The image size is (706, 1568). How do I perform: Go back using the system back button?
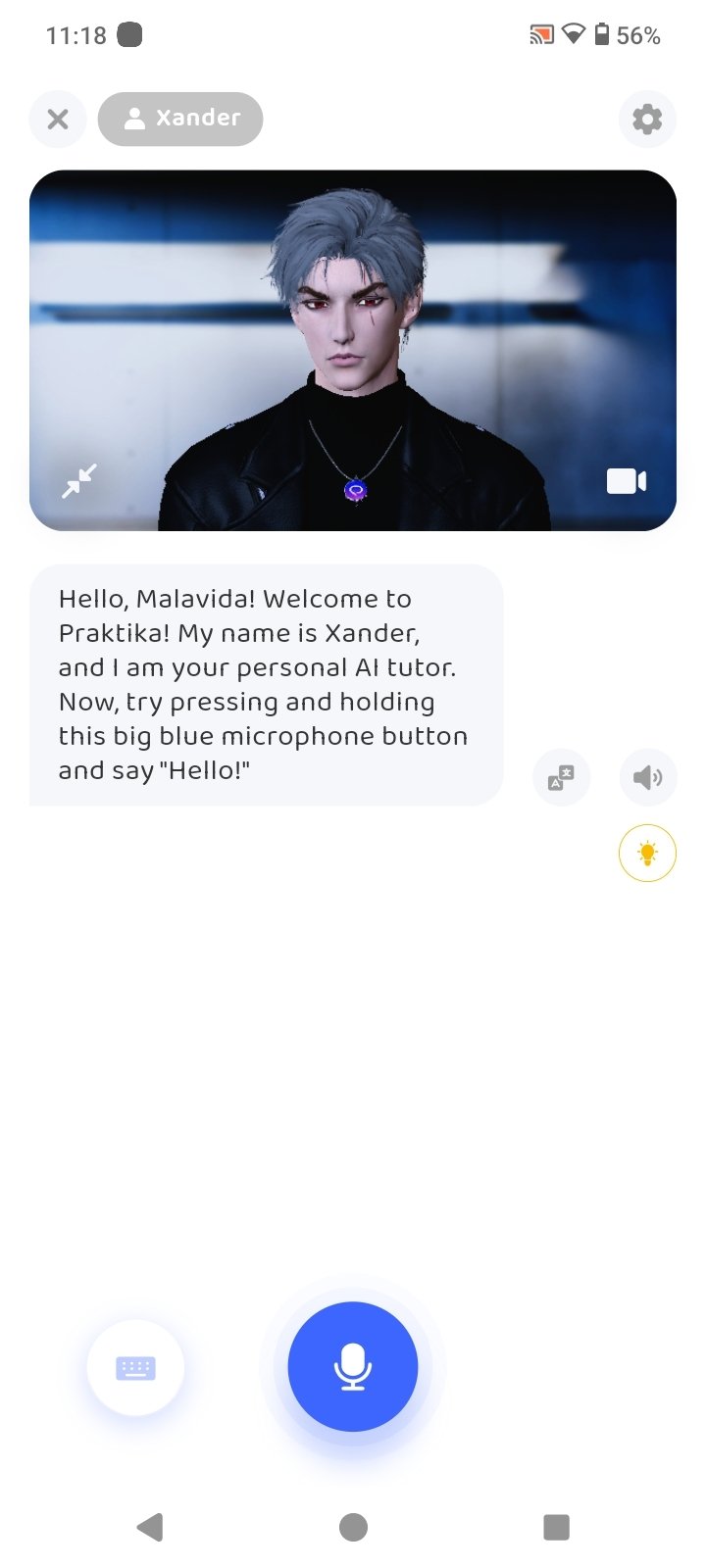click(150, 1527)
